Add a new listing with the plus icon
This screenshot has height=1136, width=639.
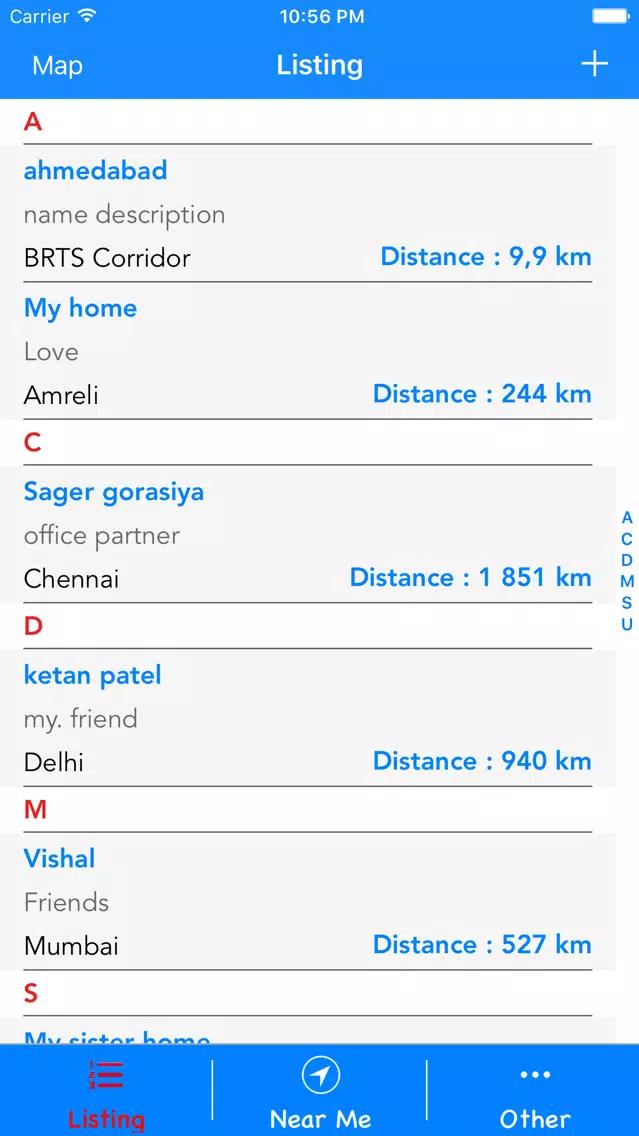click(x=594, y=64)
